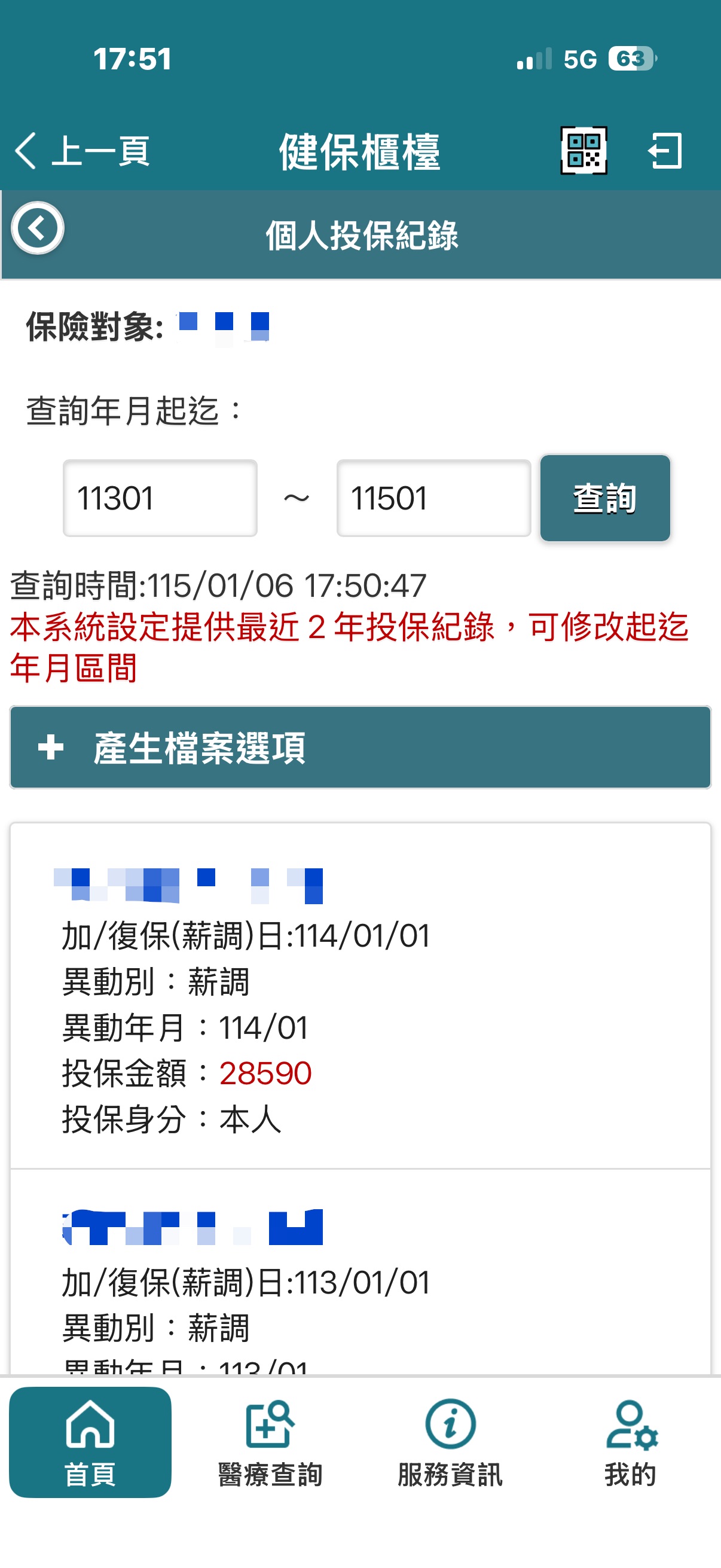Open the QR code scanner icon
This screenshot has height=1568, width=721.
(x=583, y=150)
